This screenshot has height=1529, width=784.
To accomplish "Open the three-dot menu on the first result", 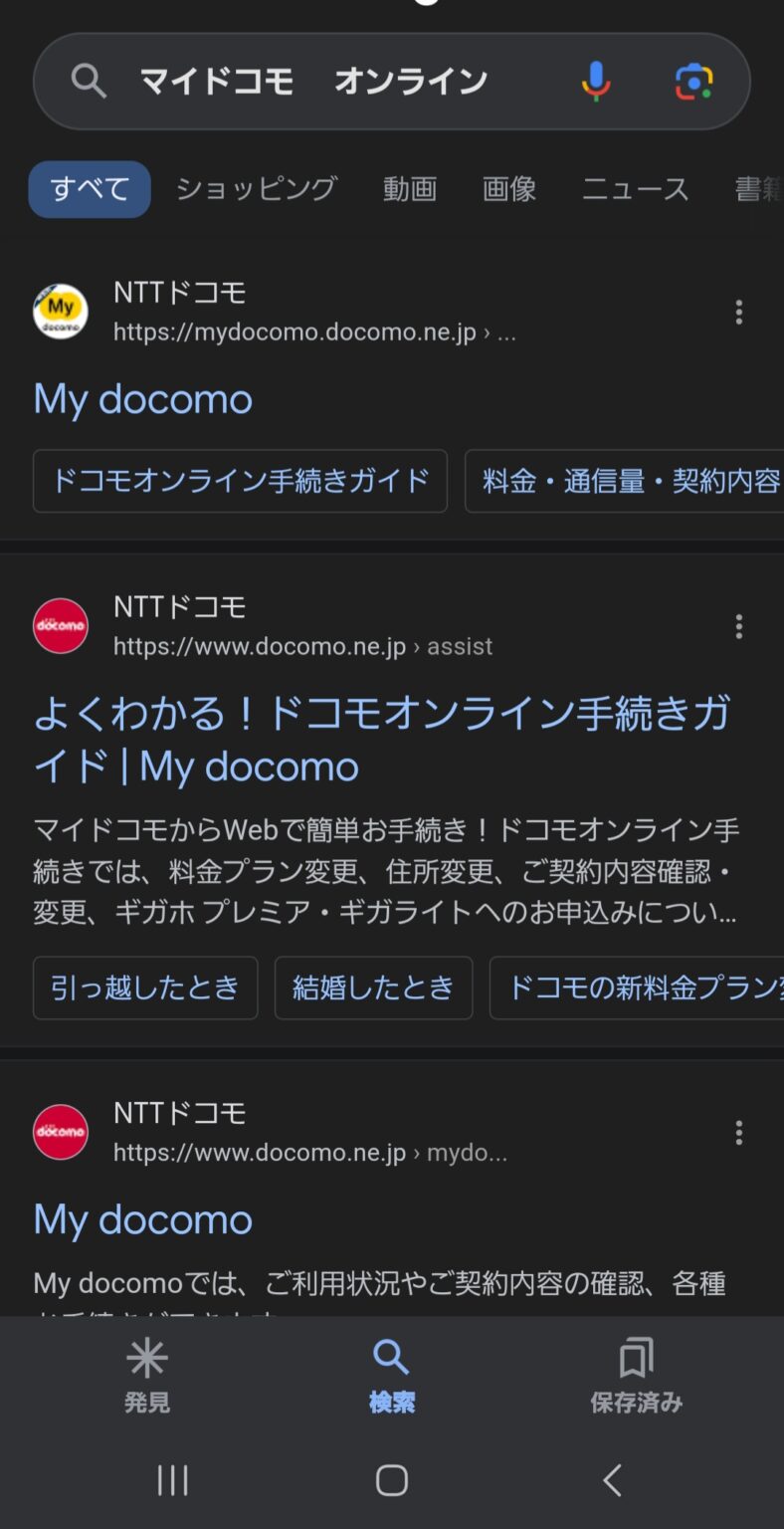I will (739, 312).
